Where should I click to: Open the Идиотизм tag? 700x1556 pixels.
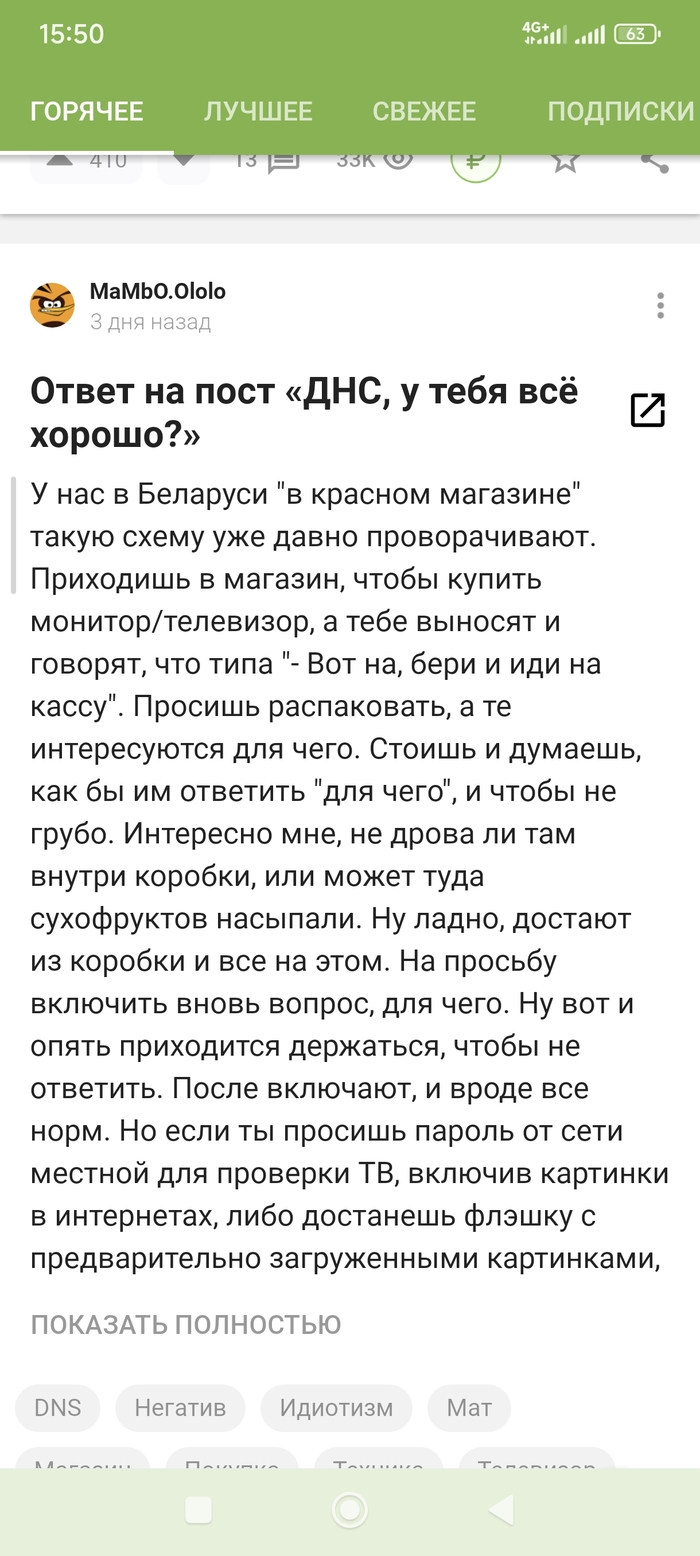pos(336,1408)
